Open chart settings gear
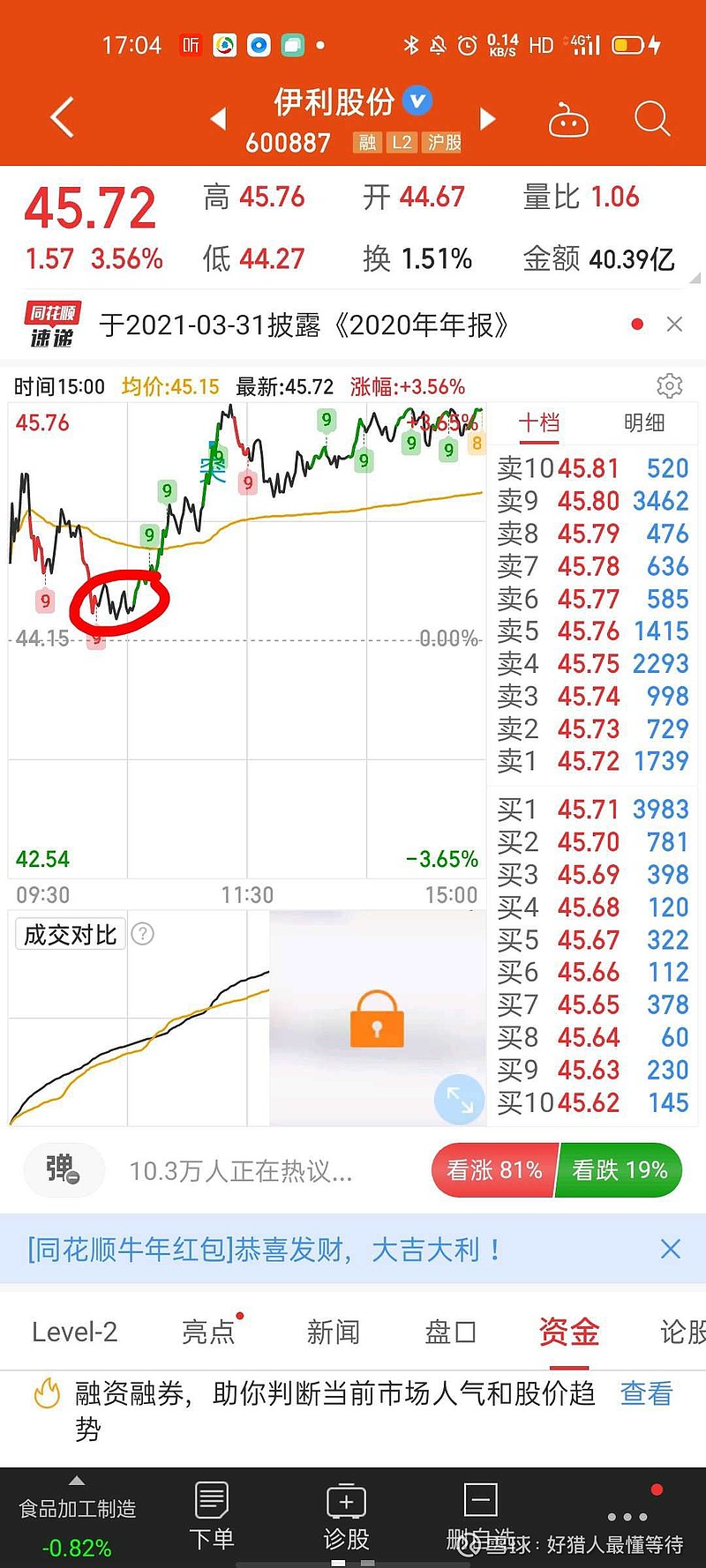 click(670, 386)
